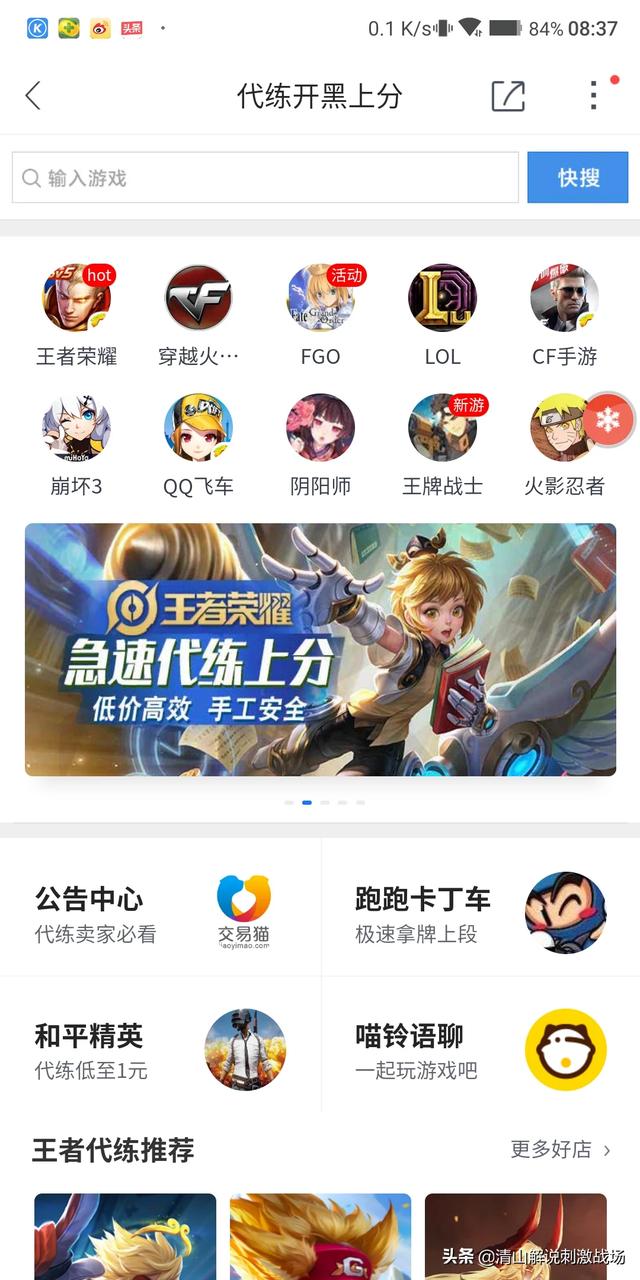Viewport: 640px width, 1280px height.
Task: Open the 跑跑卡丁车 card
Action: [x=480, y=912]
